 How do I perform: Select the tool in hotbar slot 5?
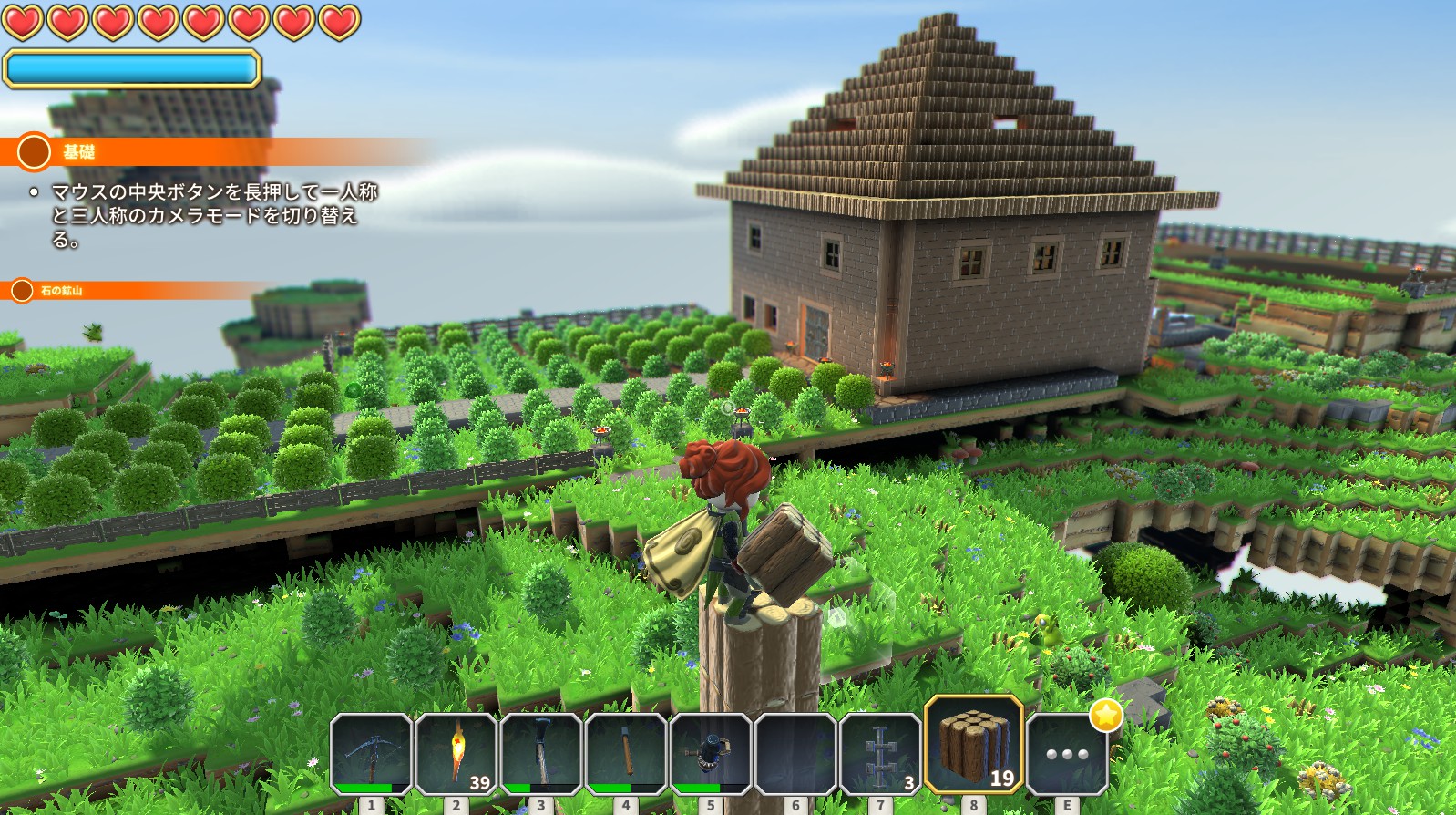pos(710,754)
